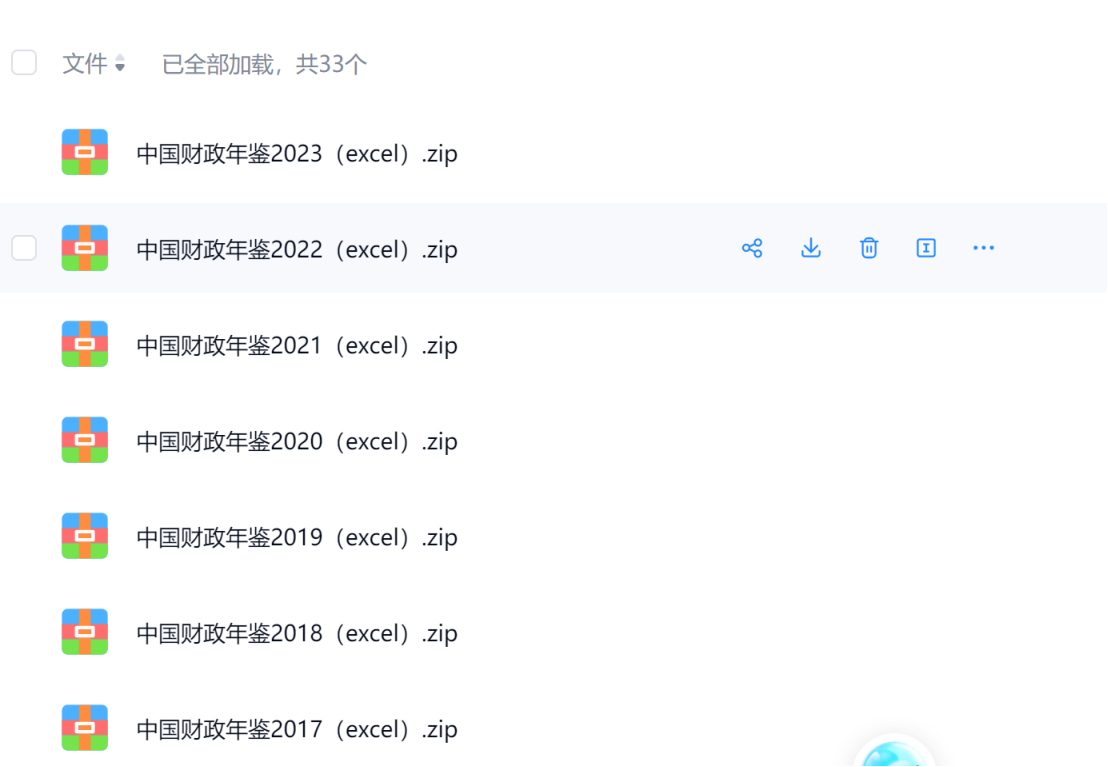The width and height of the screenshot is (1108, 767).
Task: Open 中国财政年鉴2023（excel）.zip
Action: (297, 154)
